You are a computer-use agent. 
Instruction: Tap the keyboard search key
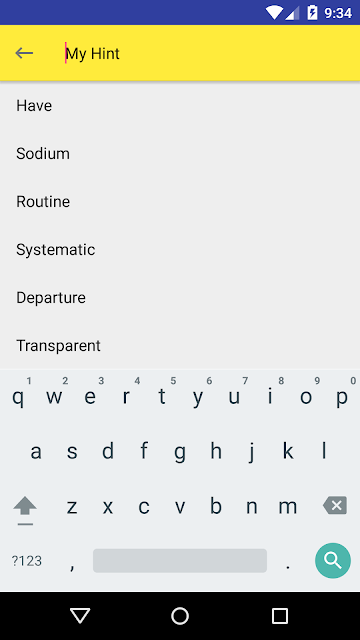point(333,560)
